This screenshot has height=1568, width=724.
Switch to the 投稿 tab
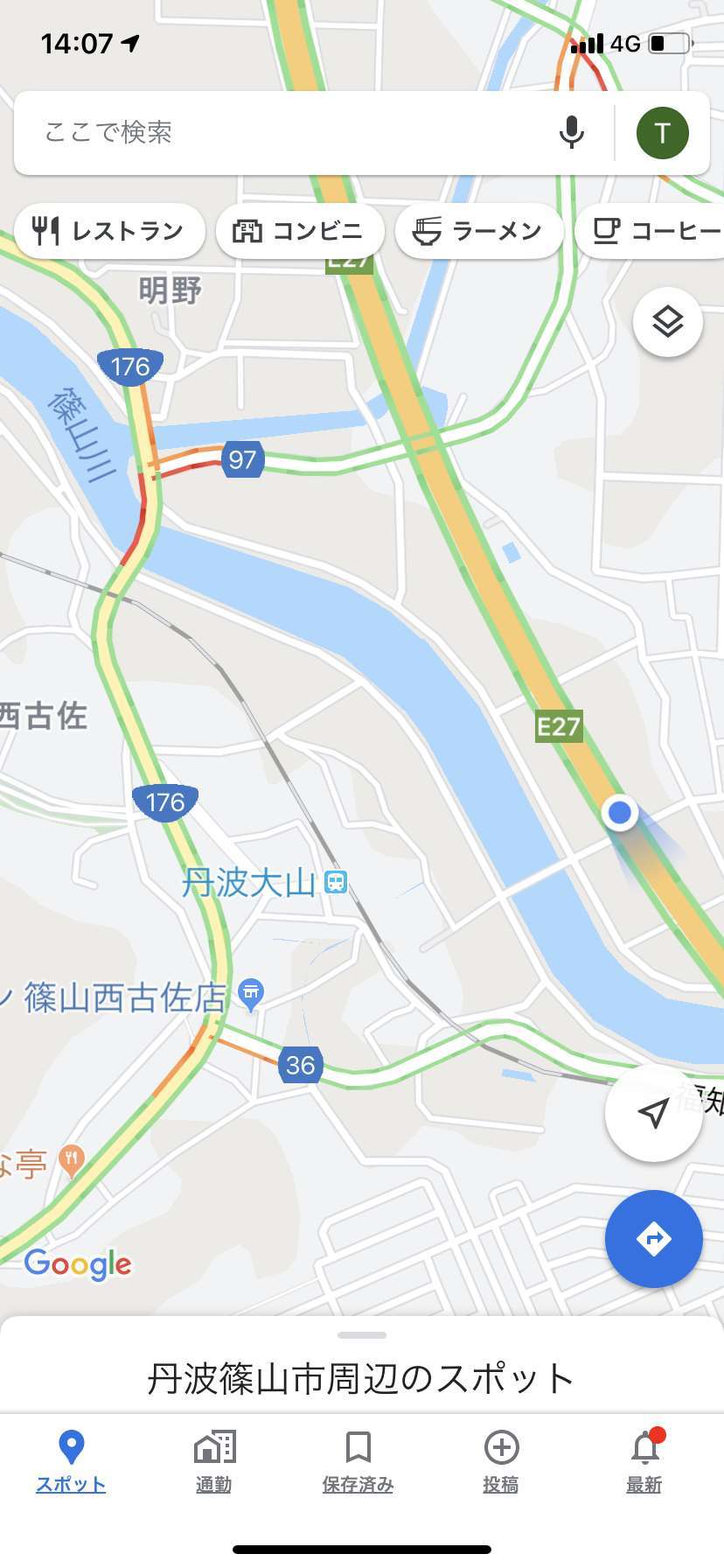coord(501,1461)
